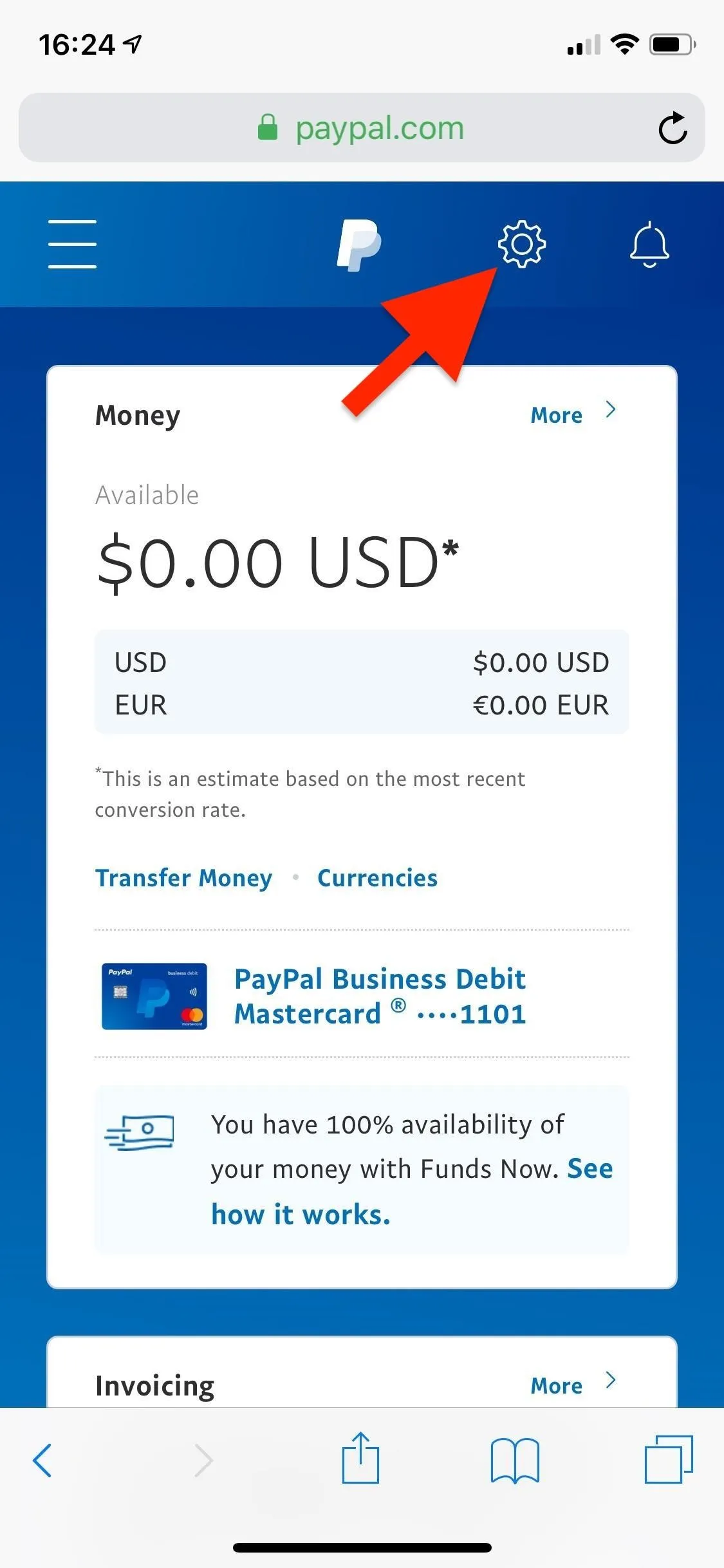Open the settings gear icon
Image resolution: width=724 pixels, height=1568 pixels.
(521, 244)
